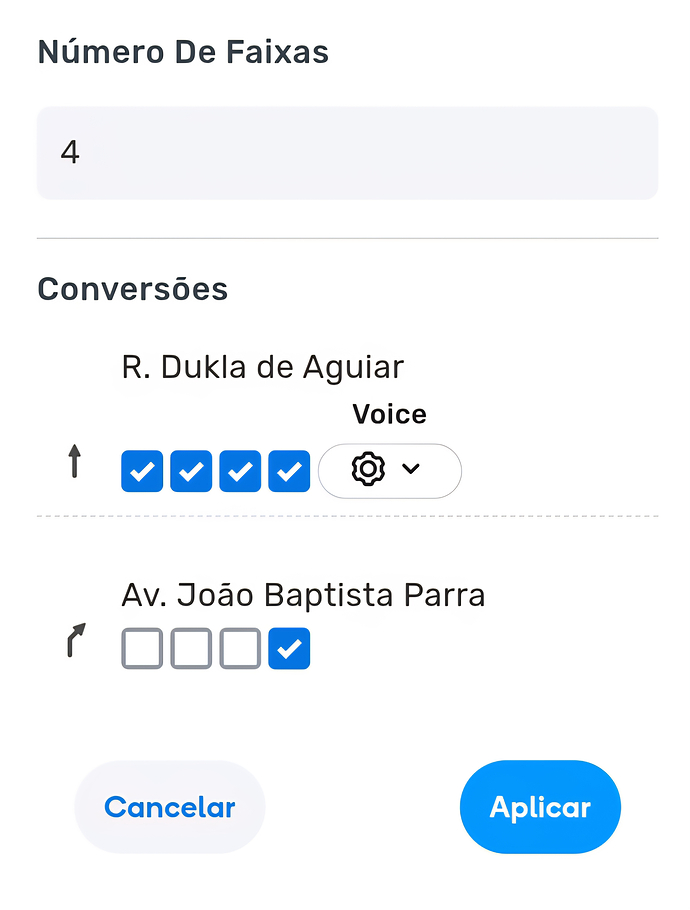Edit the Número De Faixas field

(347, 153)
